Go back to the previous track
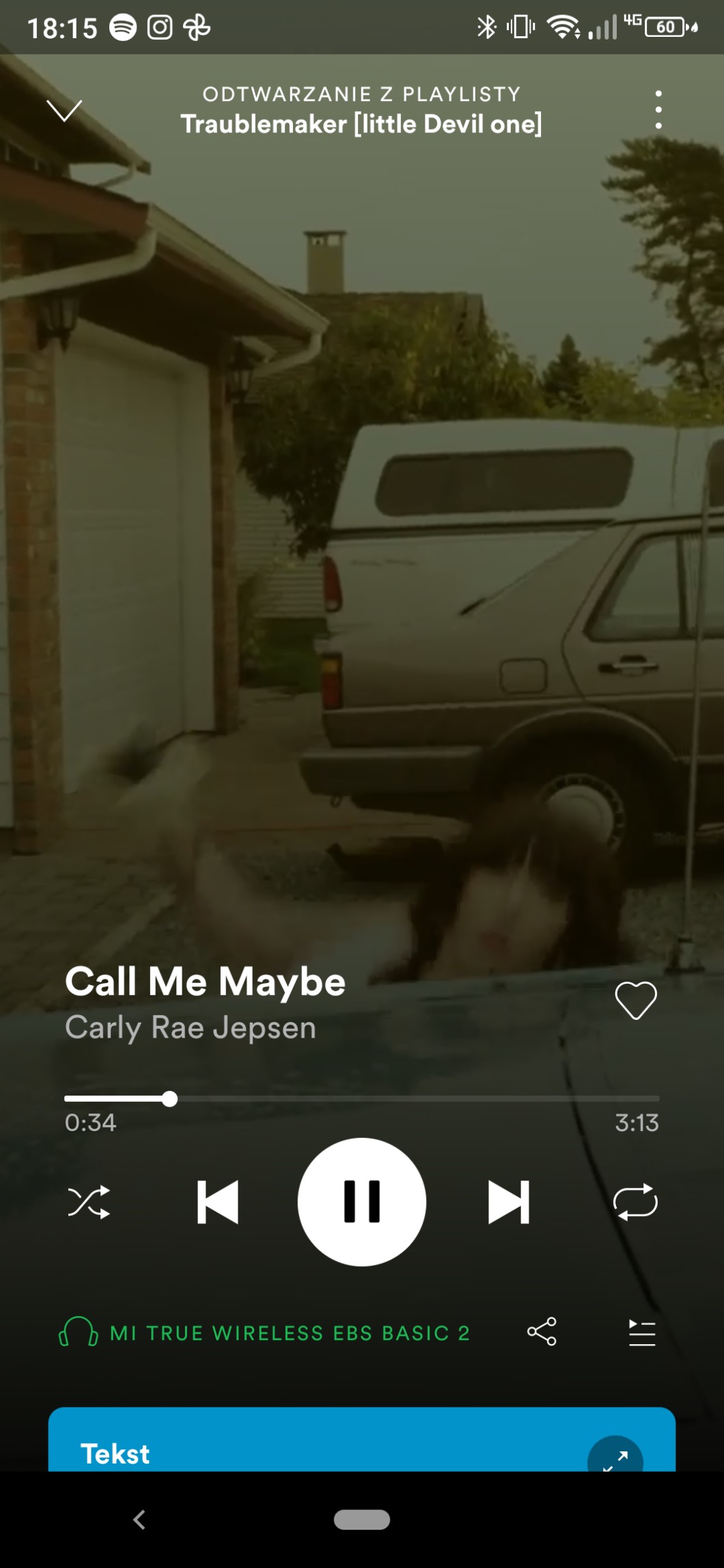 (217, 1201)
